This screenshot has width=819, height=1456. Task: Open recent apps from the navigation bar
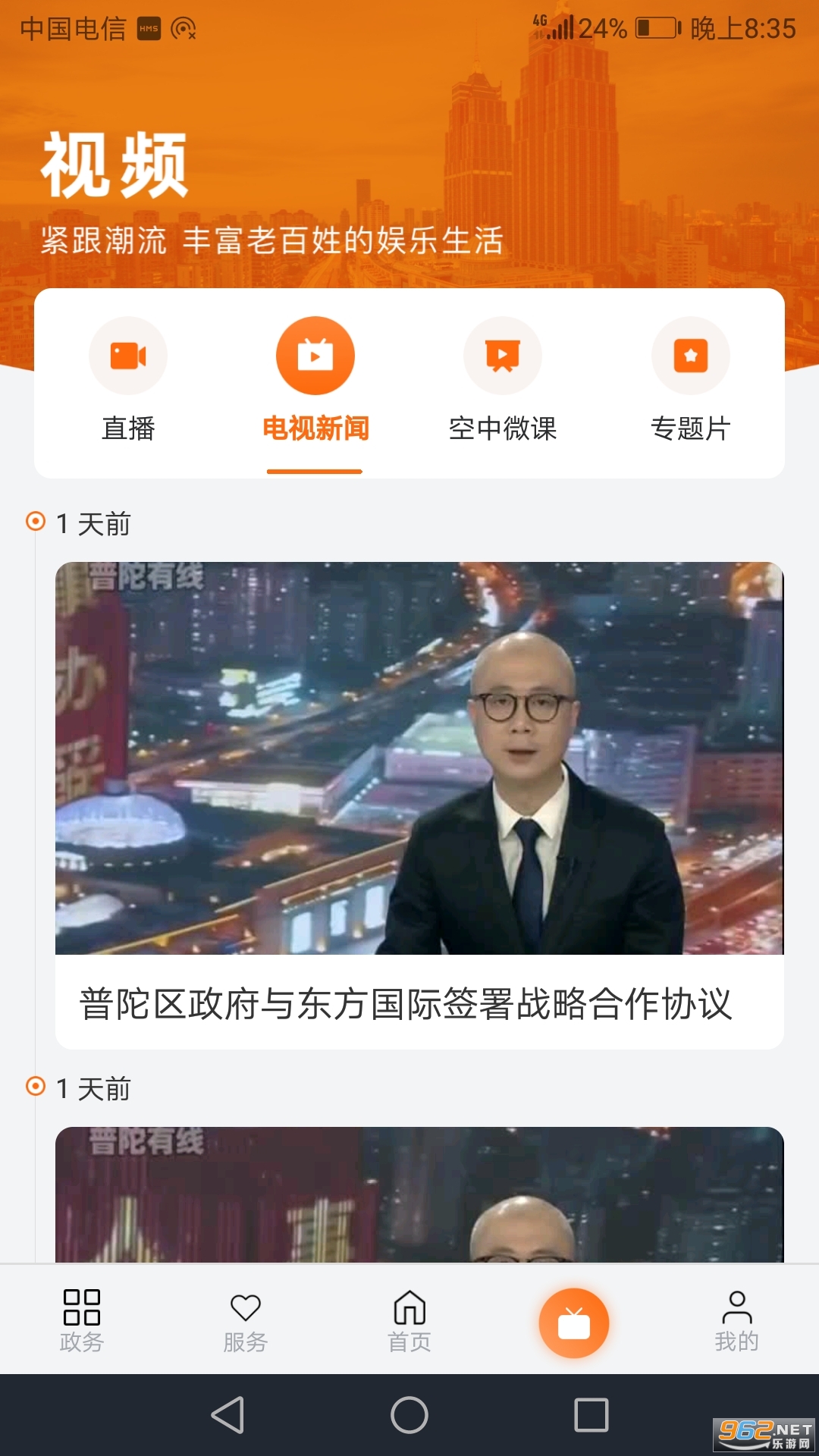click(591, 1415)
